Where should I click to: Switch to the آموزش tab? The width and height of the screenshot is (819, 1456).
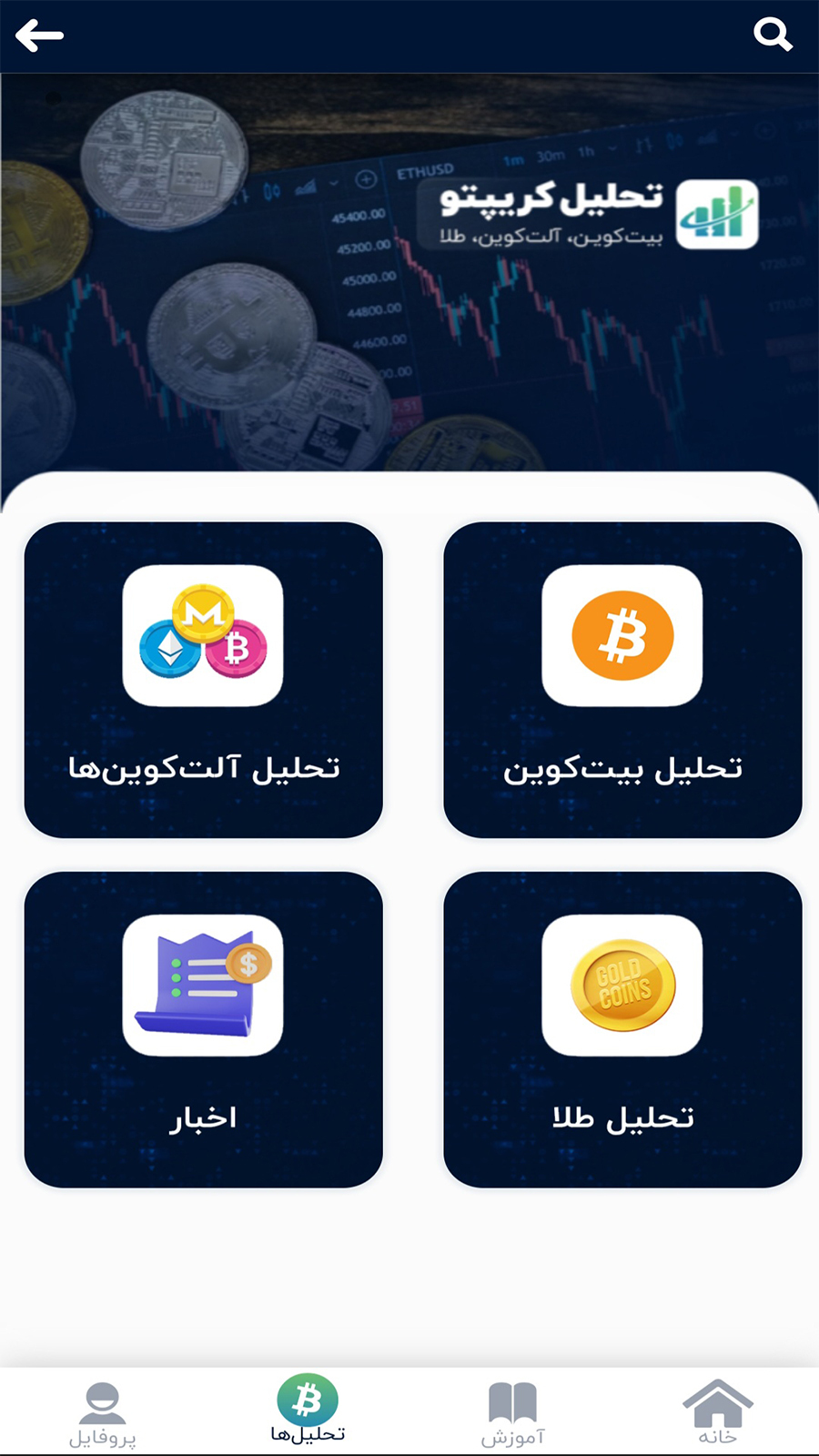coord(512,1411)
